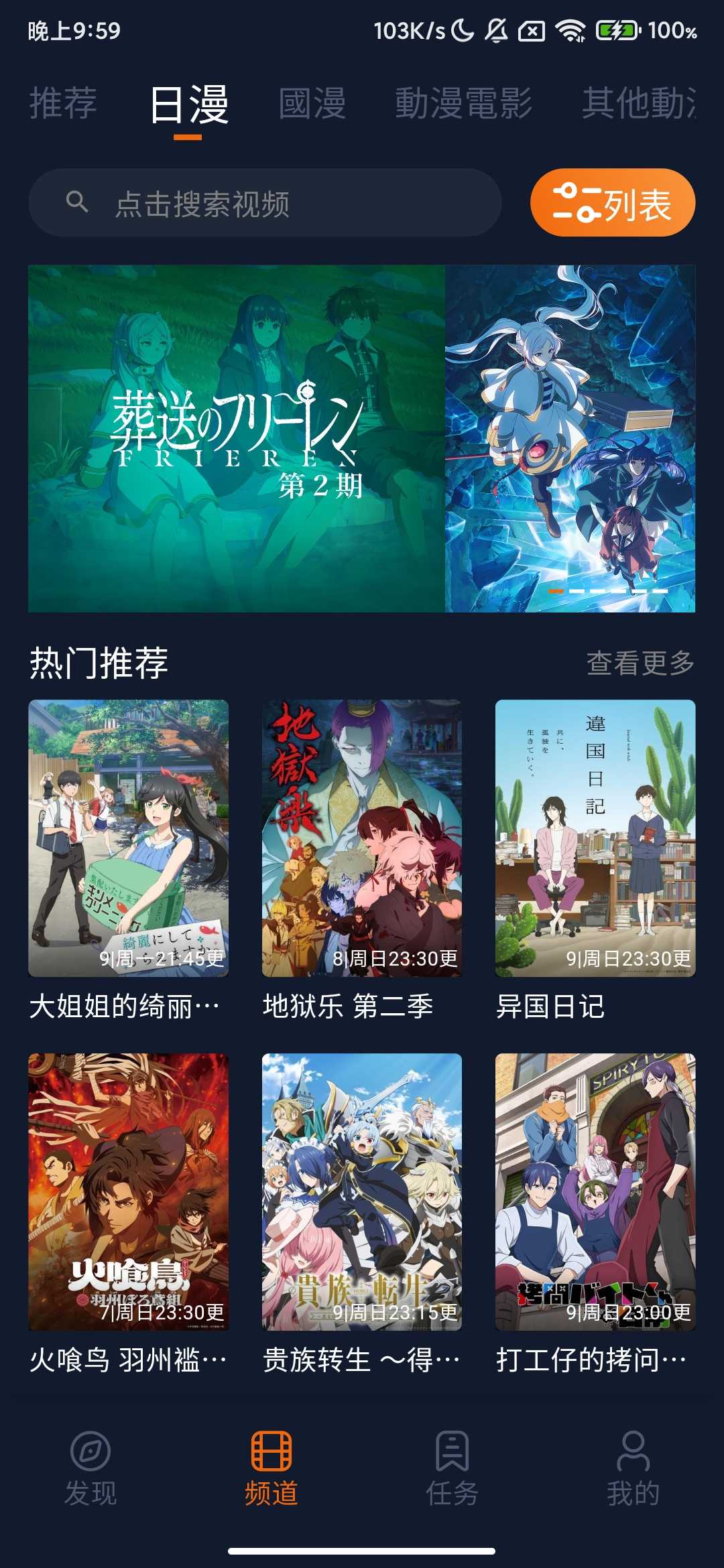This screenshot has height=1568, width=724.
Task: Select the second carousel pagination dot
Action: (x=575, y=592)
